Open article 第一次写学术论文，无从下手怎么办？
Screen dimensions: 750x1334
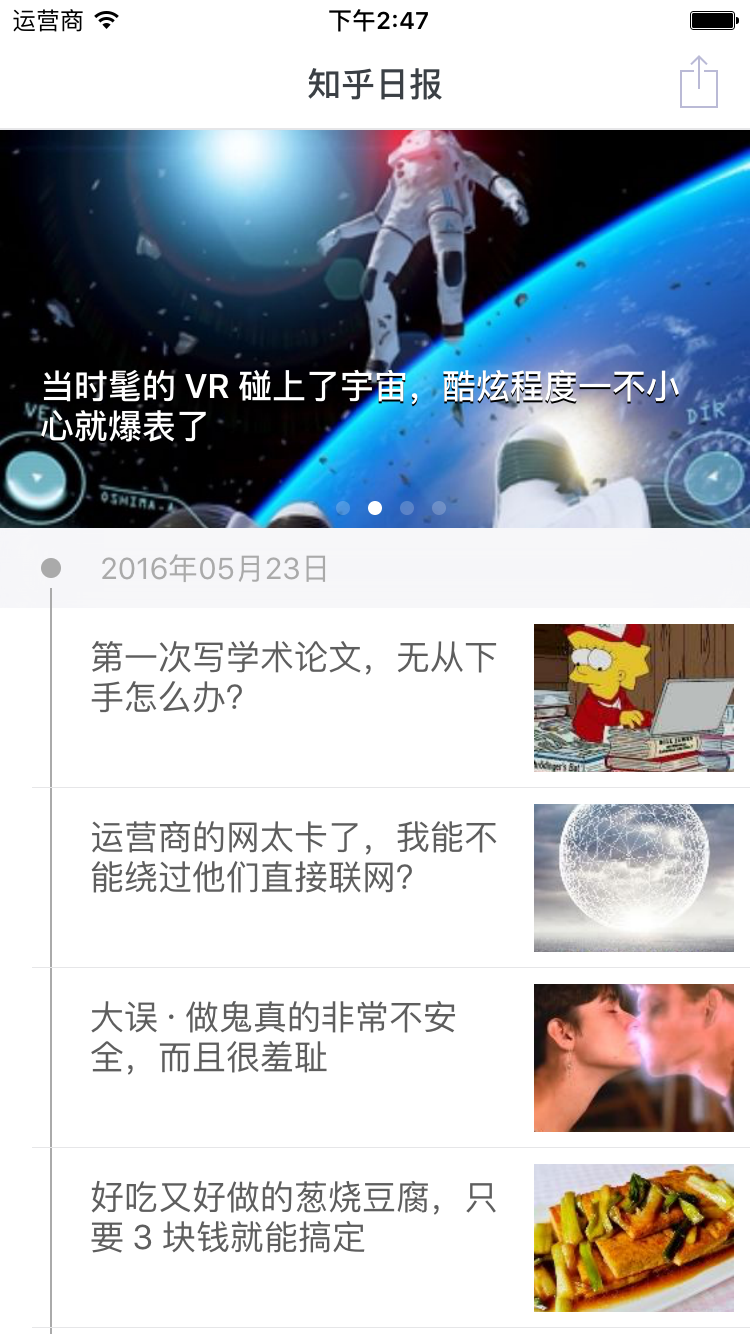(391, 698)
